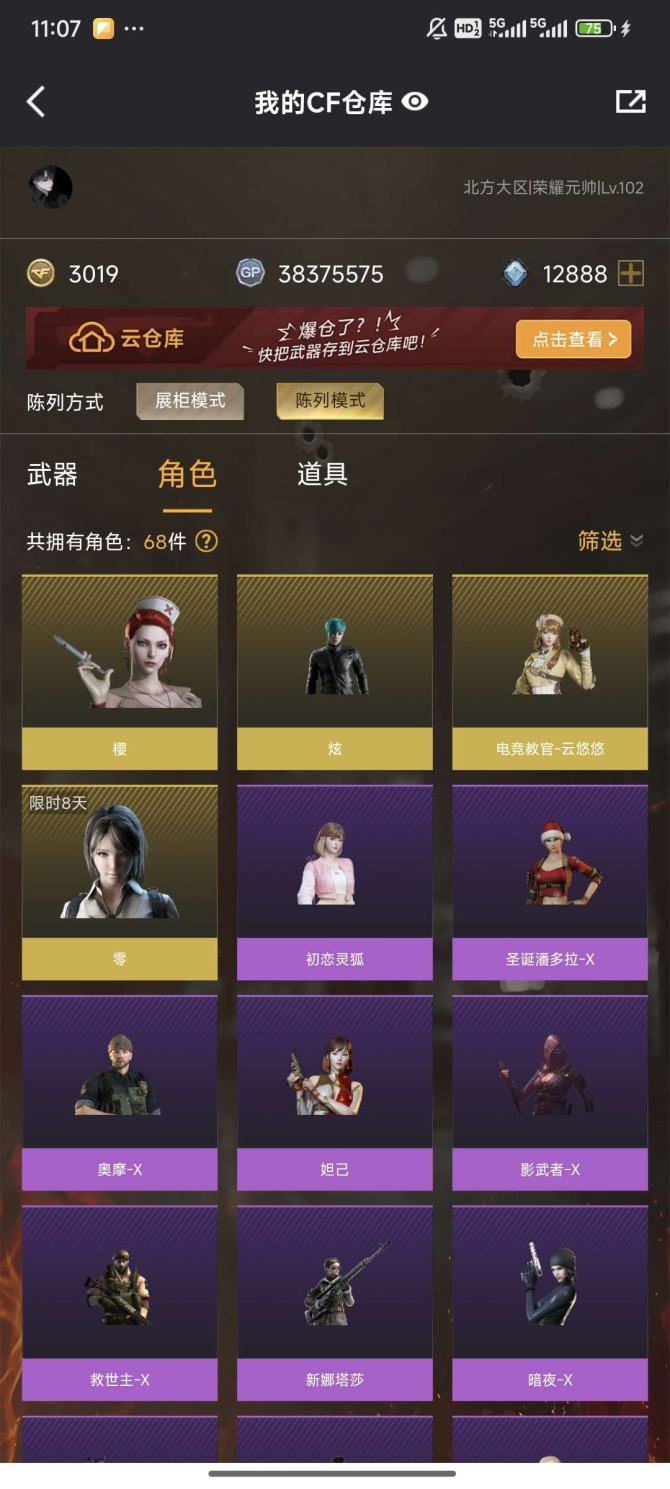
Task: Open the 道具 tab
Action: click(322, 474)
